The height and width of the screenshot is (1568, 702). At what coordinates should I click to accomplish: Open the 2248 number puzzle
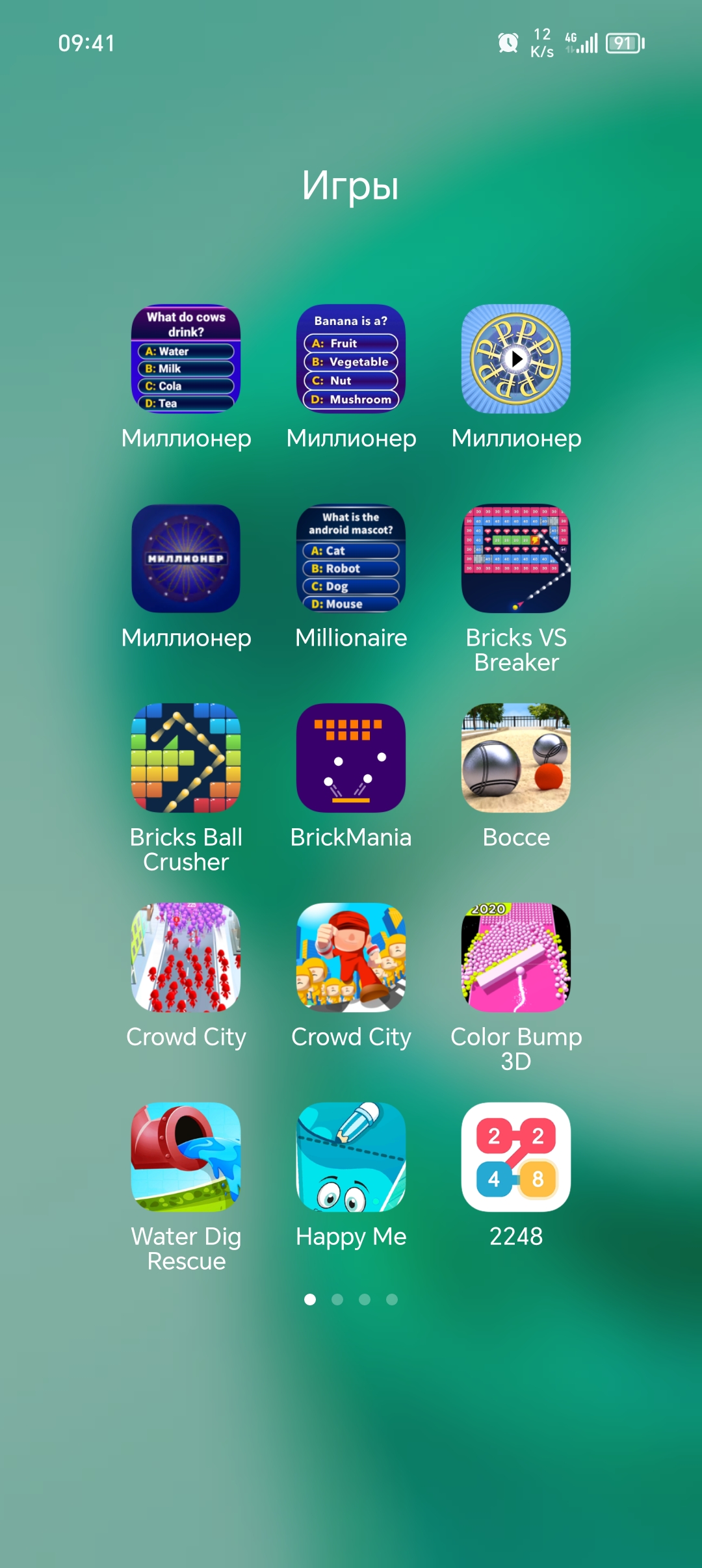[x=516, y=1157]
